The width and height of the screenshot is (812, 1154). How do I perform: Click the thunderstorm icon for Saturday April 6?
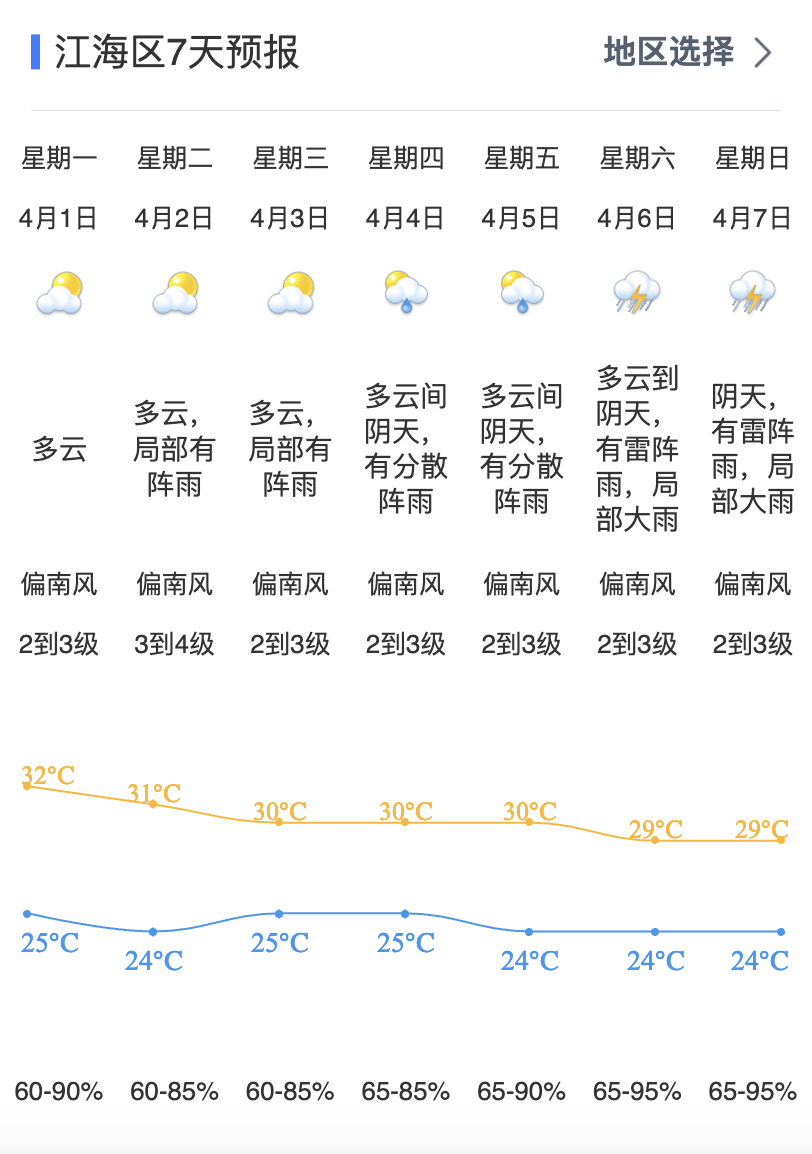coord(638,293)
